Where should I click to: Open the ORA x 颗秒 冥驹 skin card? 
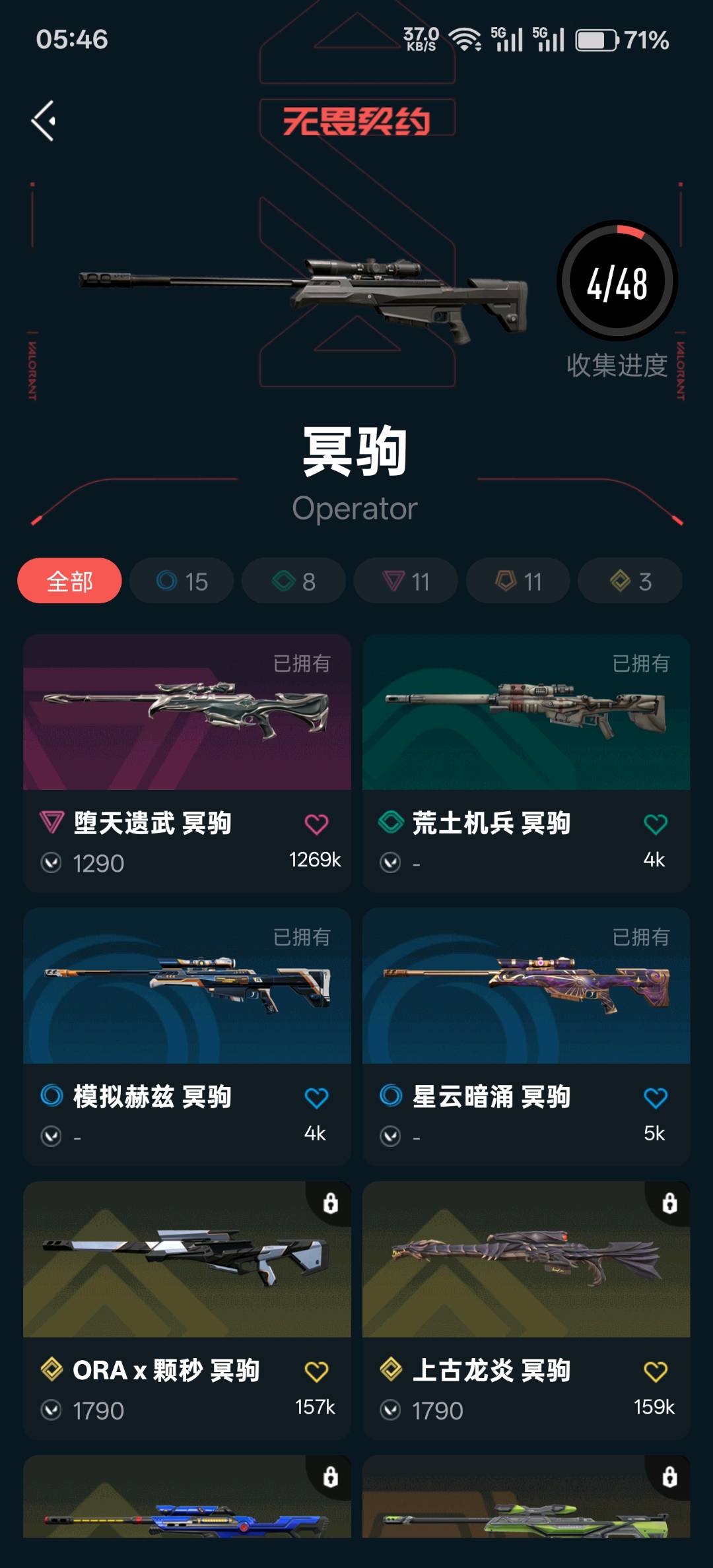pyautogui.click(x=187, y=1311)
